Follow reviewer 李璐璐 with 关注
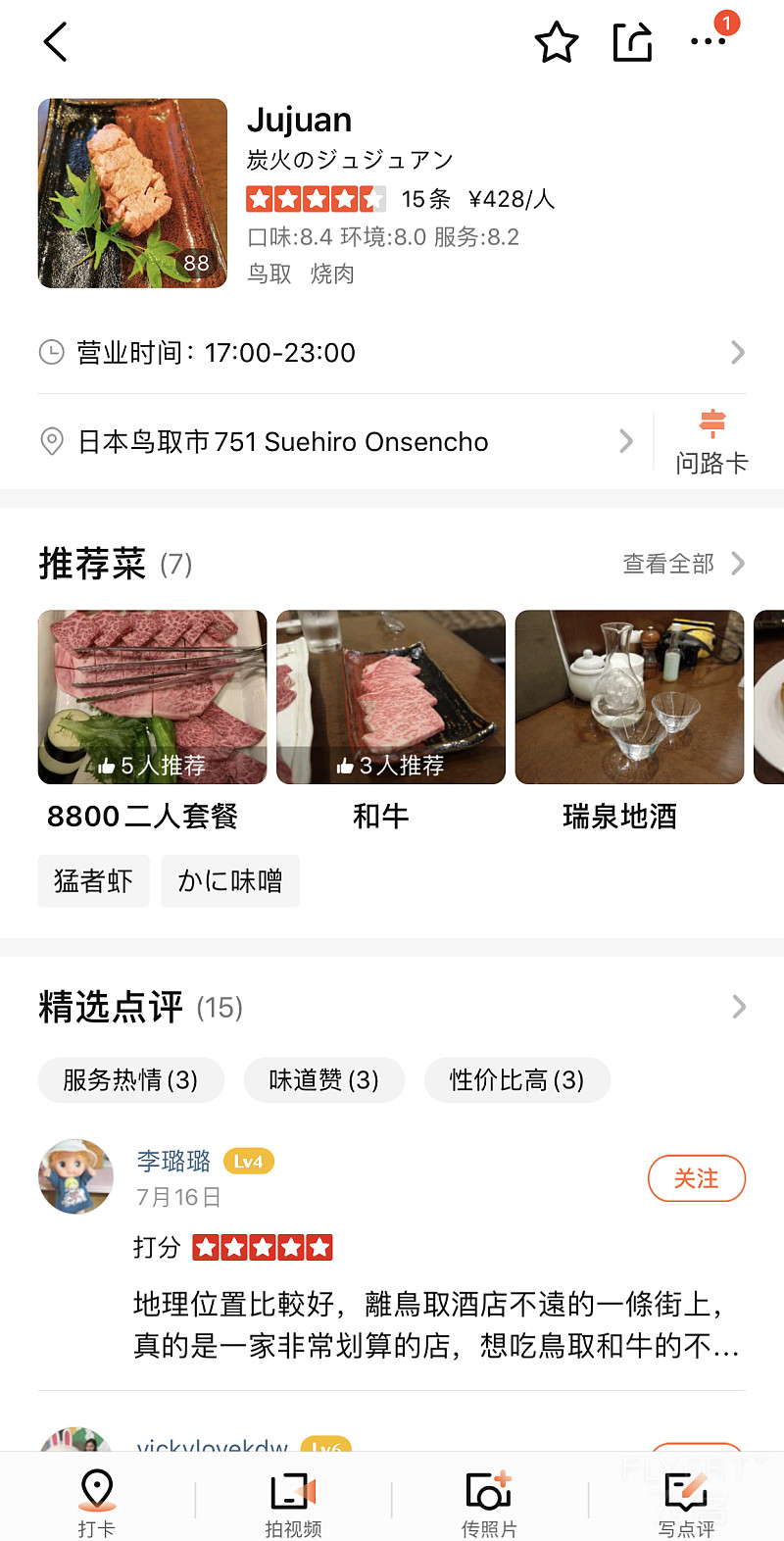The image size is (784, 1541). click(696, 1178)
